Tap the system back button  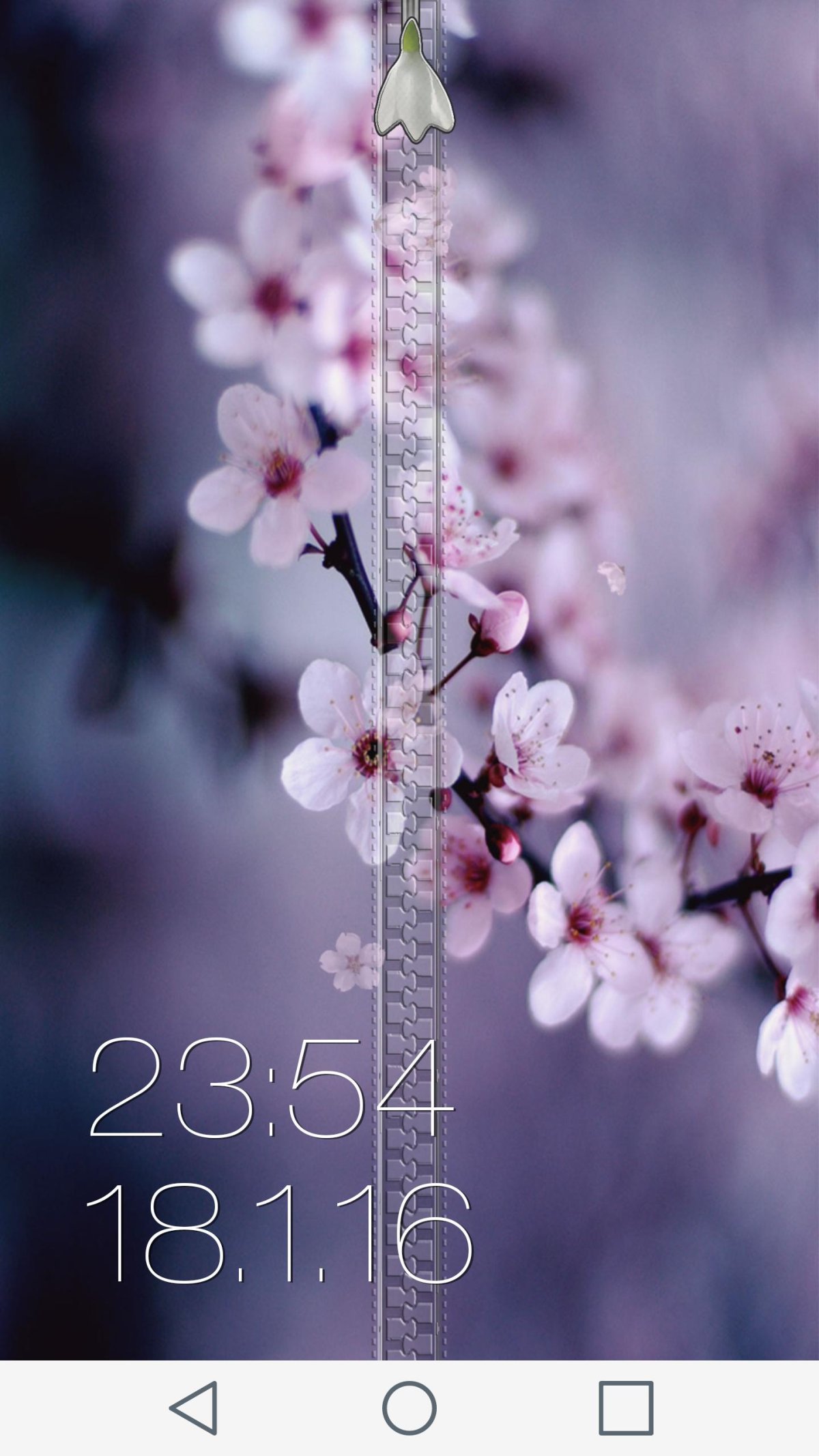195,1408
